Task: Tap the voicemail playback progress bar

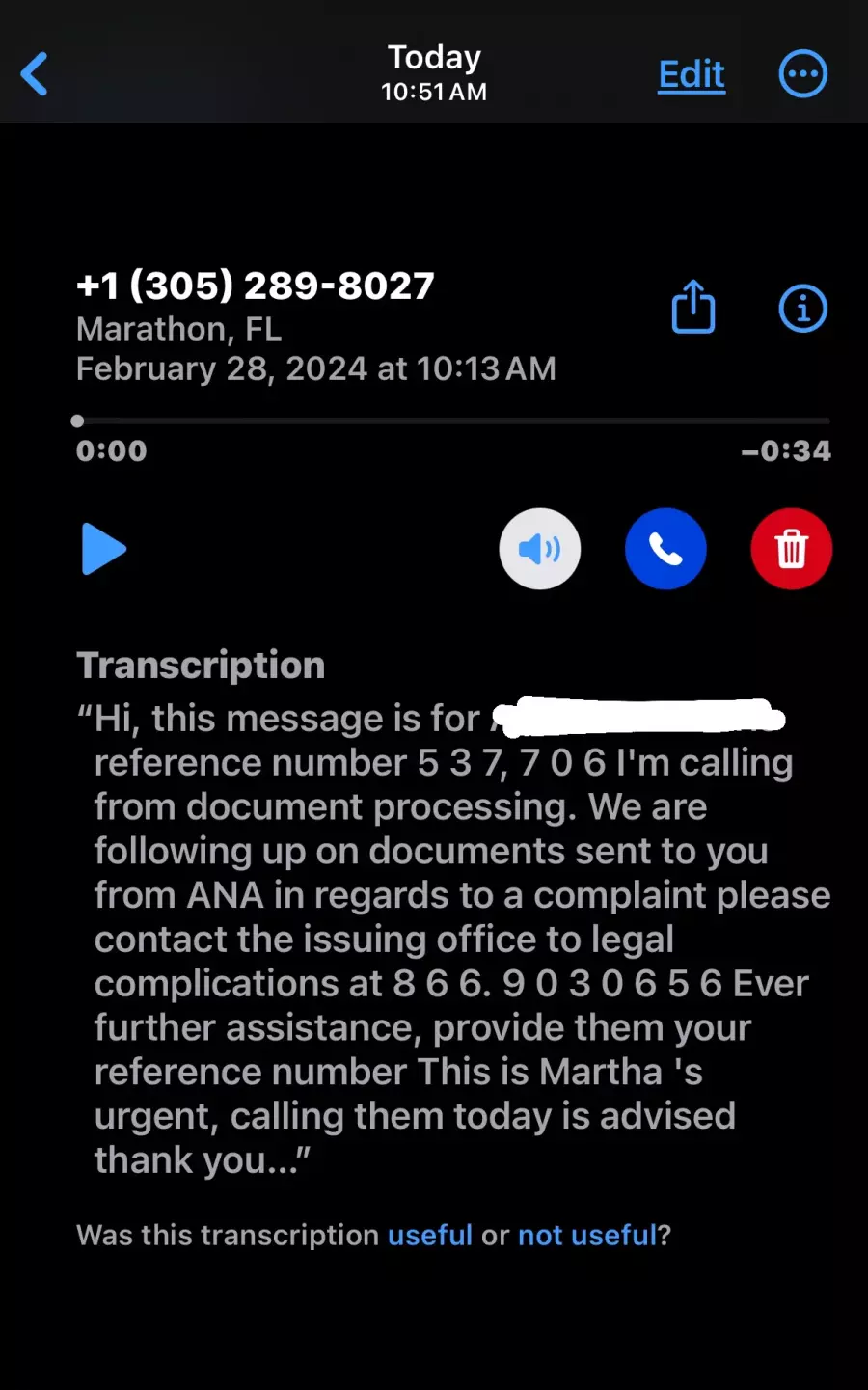Action: pyautogui.click(x=452, y=421)
